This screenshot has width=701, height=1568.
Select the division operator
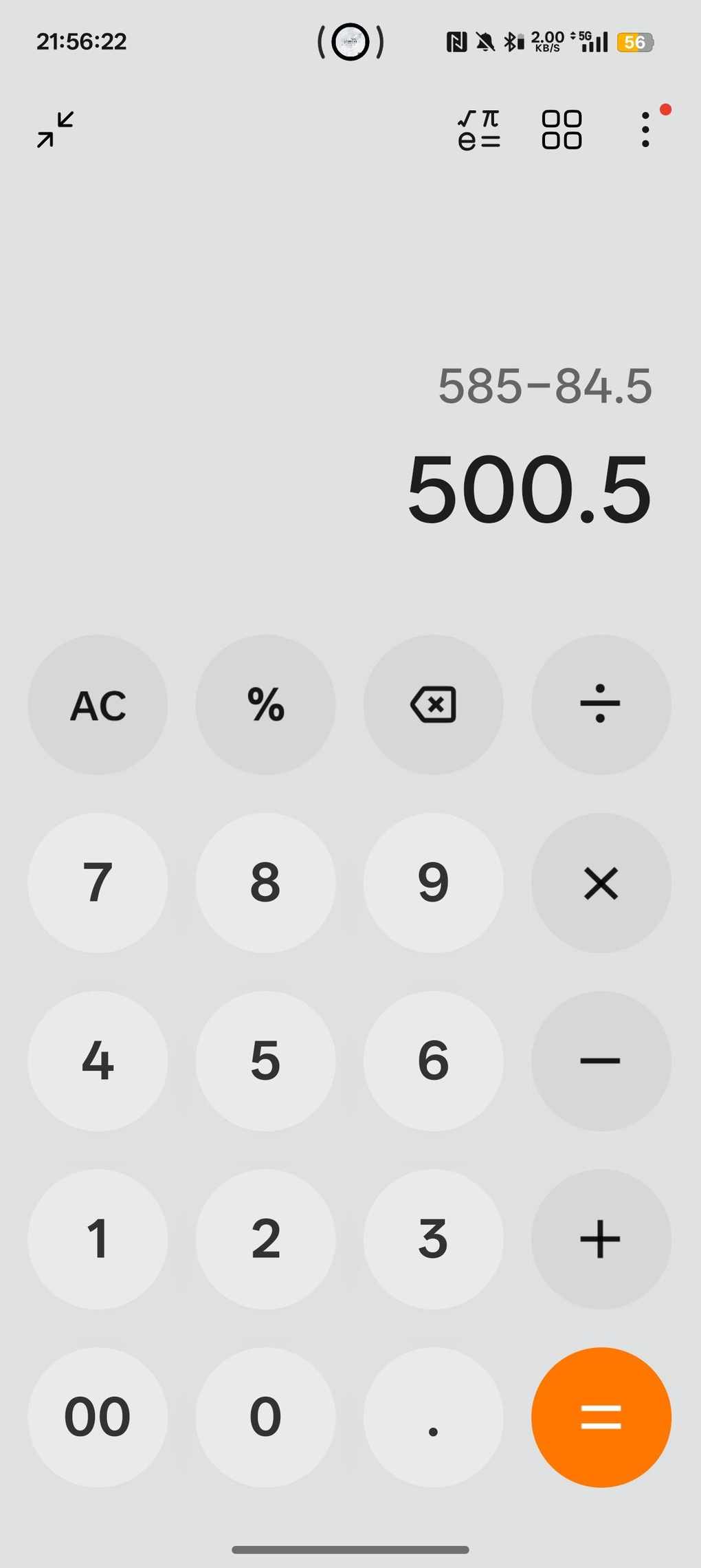pyautogui.click(x=601, y=705)
